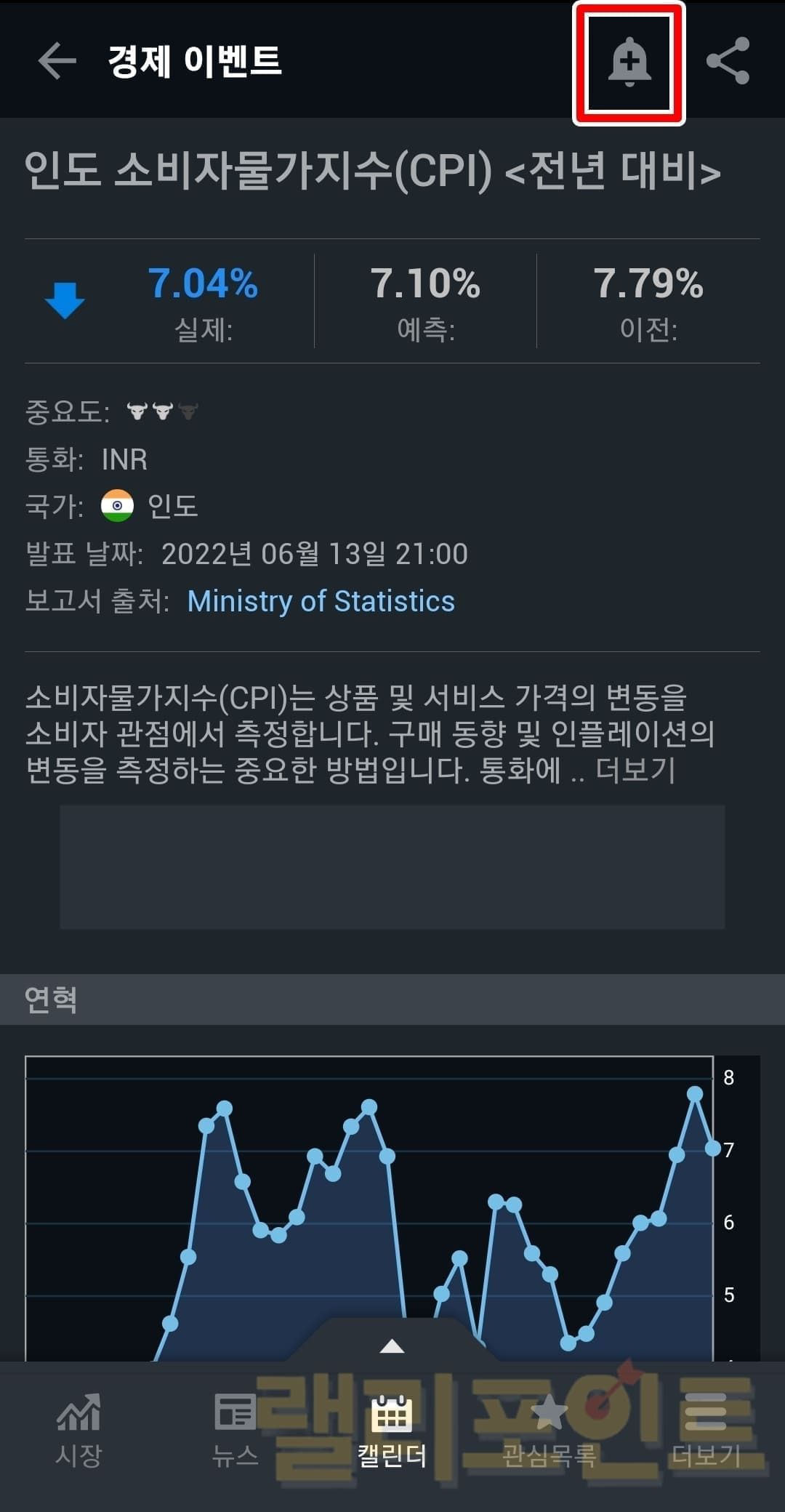Open the 캘린더 tab
Screen dimensions: 785x1512
click(x=392, y=1429)
